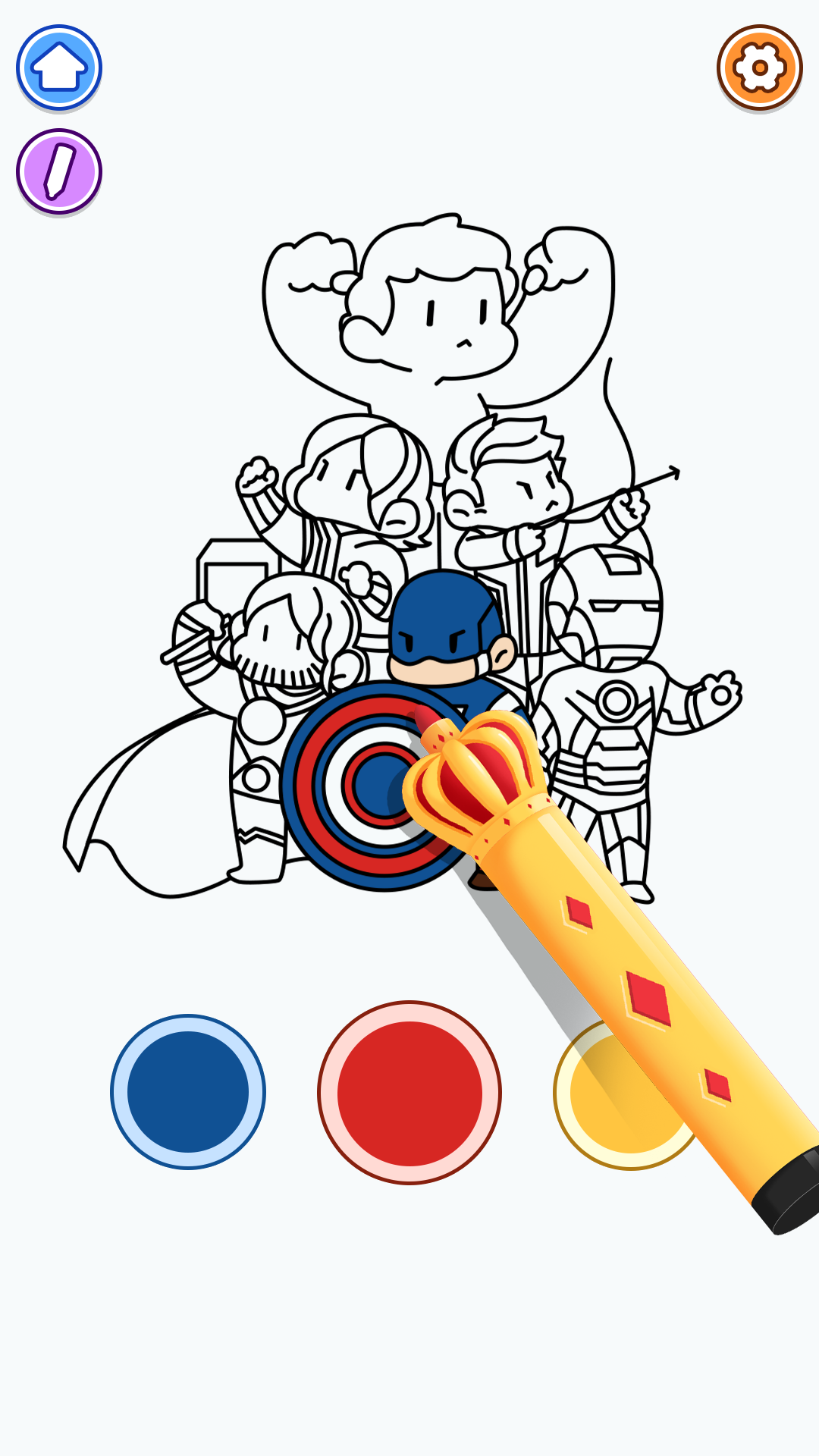Open the purple pen tool button
Viewport: 819px width, 1456px height.
coord(59,171)
